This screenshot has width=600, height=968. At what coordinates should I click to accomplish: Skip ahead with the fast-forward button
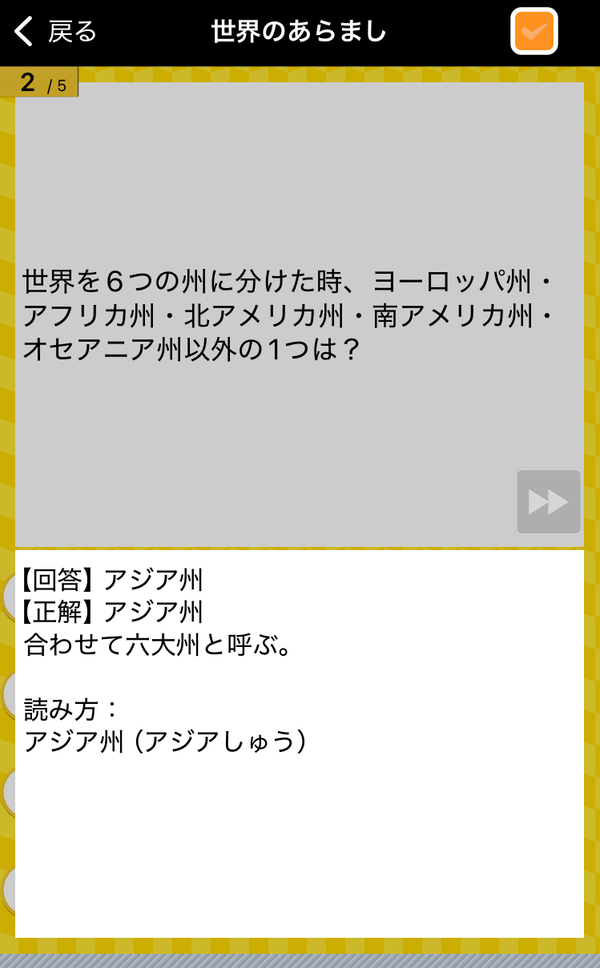[x=548, y=502]
